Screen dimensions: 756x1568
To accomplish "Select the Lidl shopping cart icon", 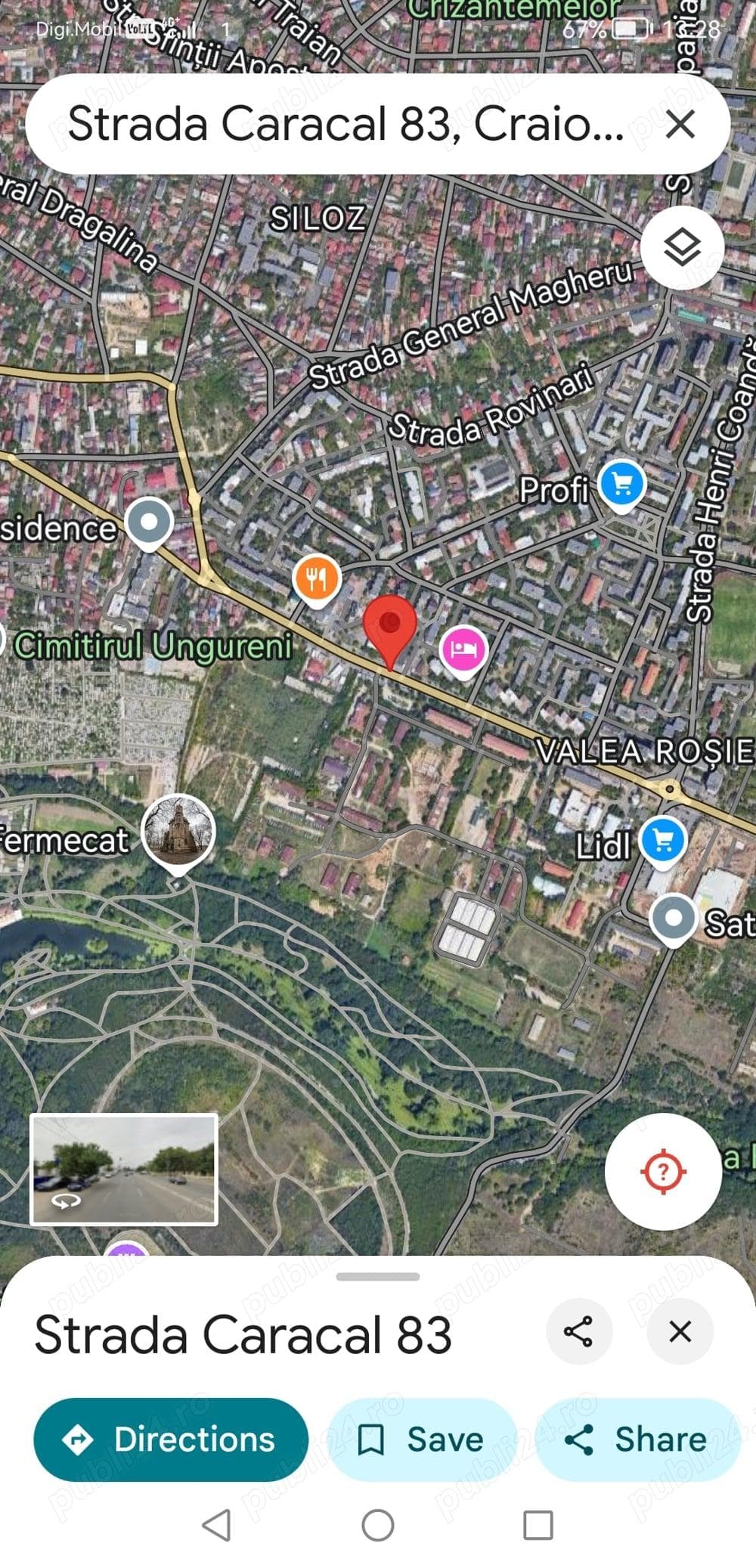I will [x=663, y=838].
